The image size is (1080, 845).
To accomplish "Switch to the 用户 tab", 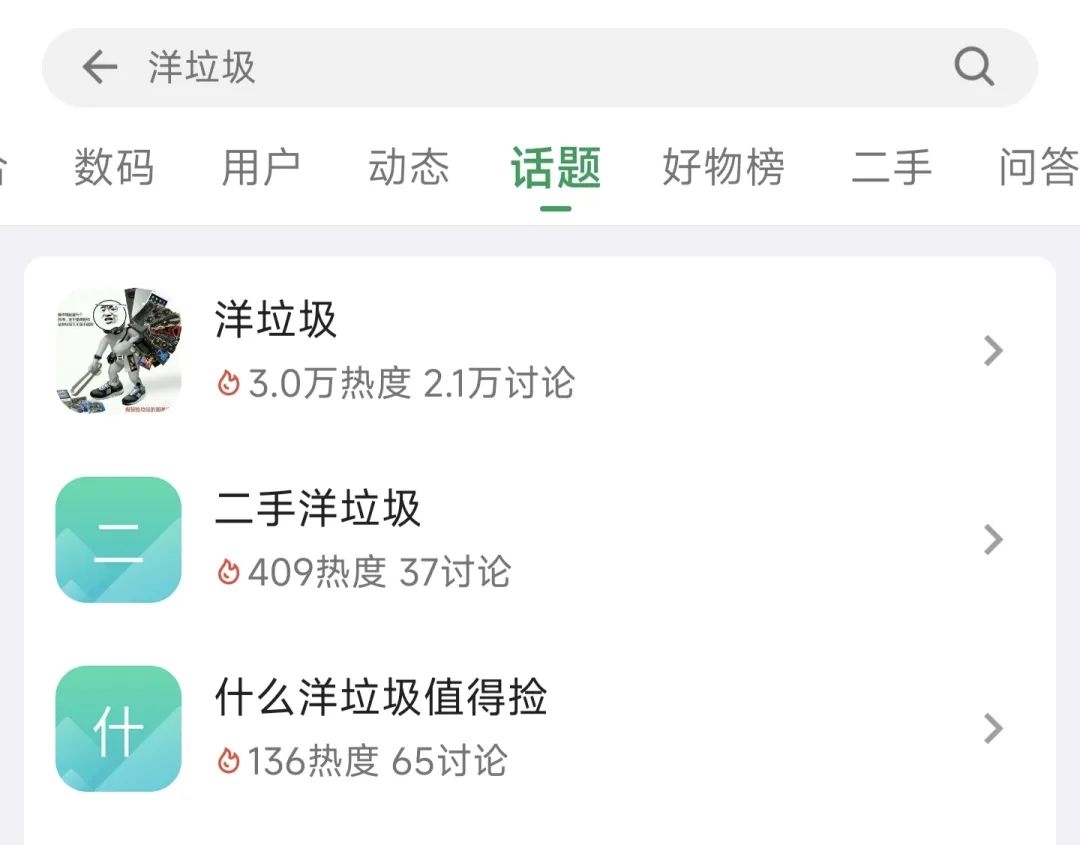I will 261,168.
